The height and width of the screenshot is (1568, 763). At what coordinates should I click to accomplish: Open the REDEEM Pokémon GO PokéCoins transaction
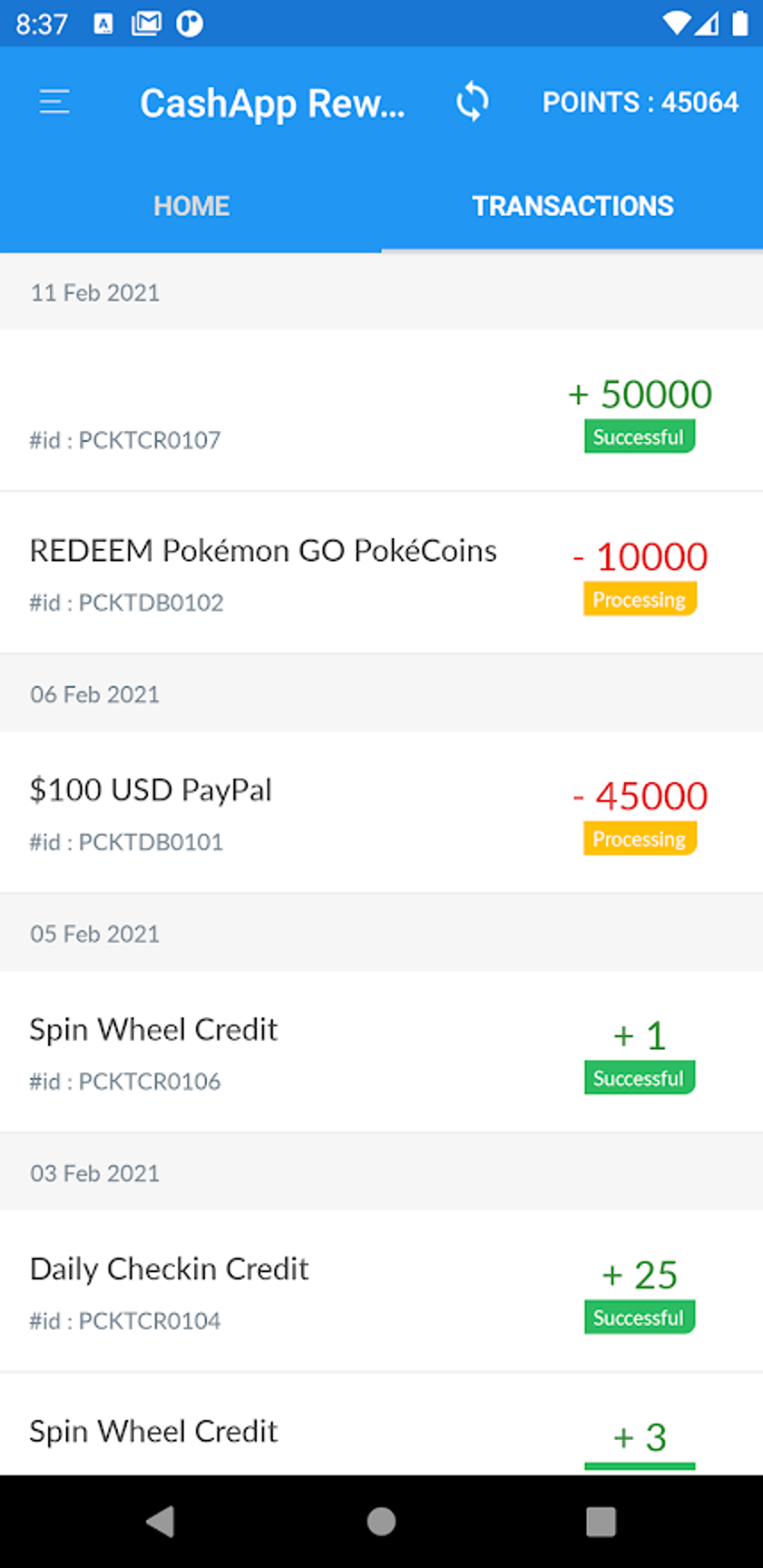(381, 572)
